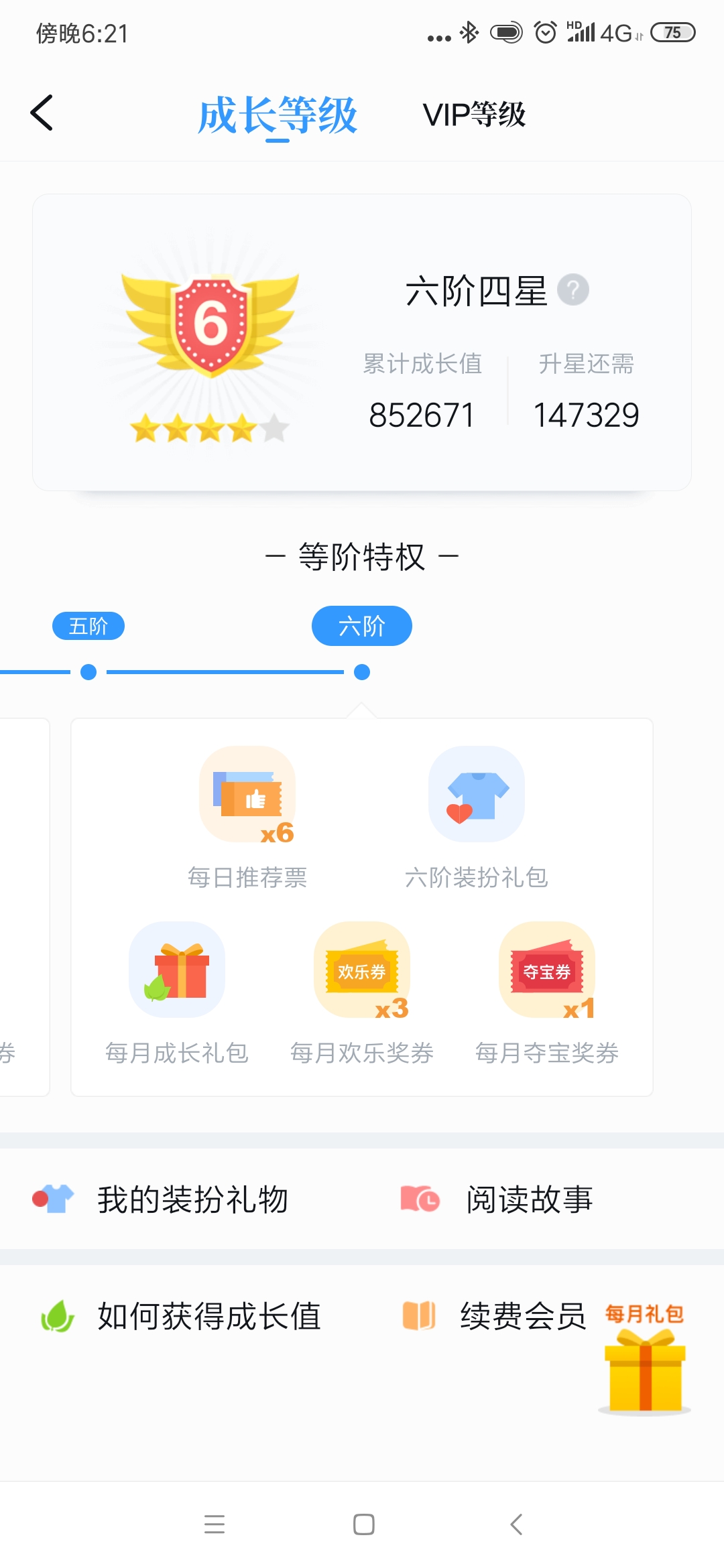This screenshot has height=1568, width=724.
Task: Open the 六阶装扮礼包 privilege
Action: point(477,818)
